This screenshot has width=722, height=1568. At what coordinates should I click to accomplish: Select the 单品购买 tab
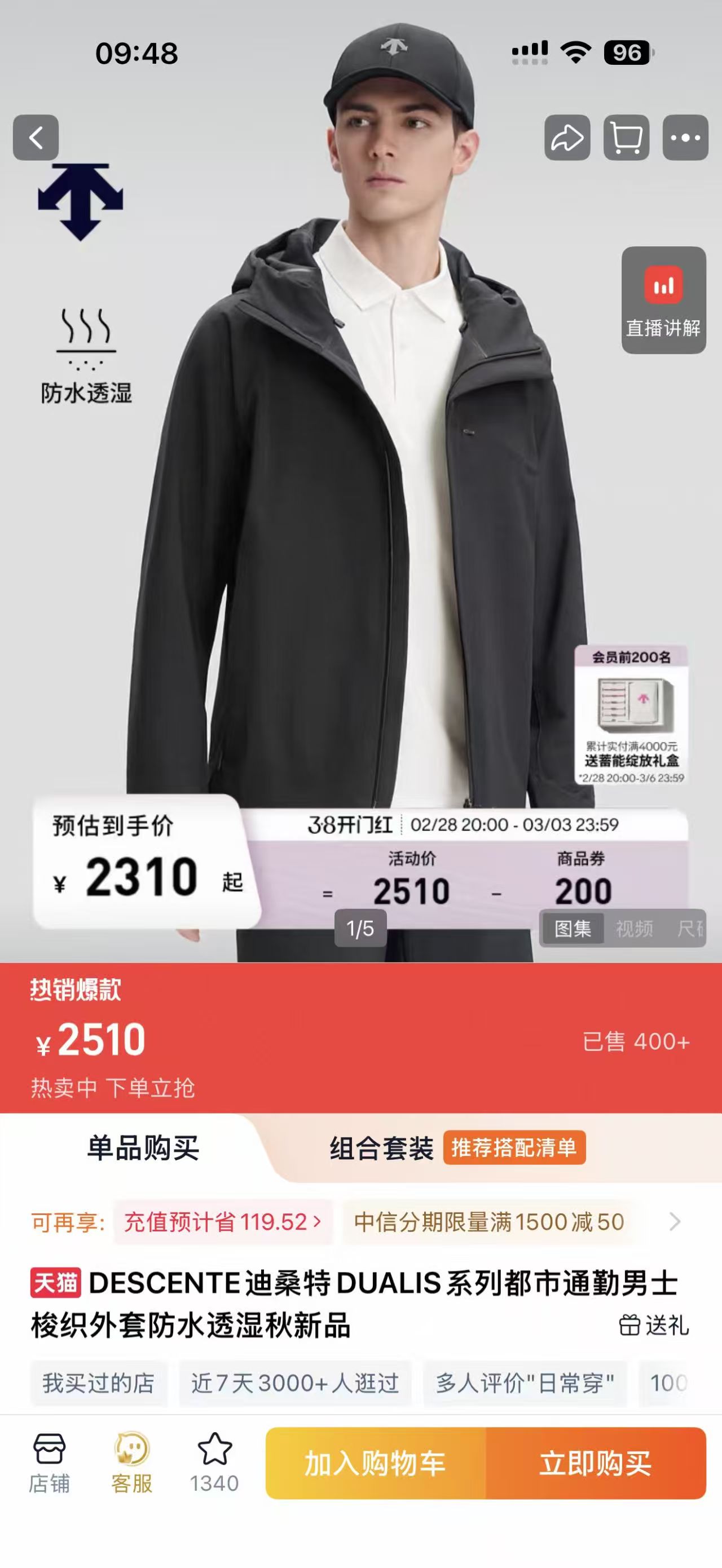tap(143, 1148)
